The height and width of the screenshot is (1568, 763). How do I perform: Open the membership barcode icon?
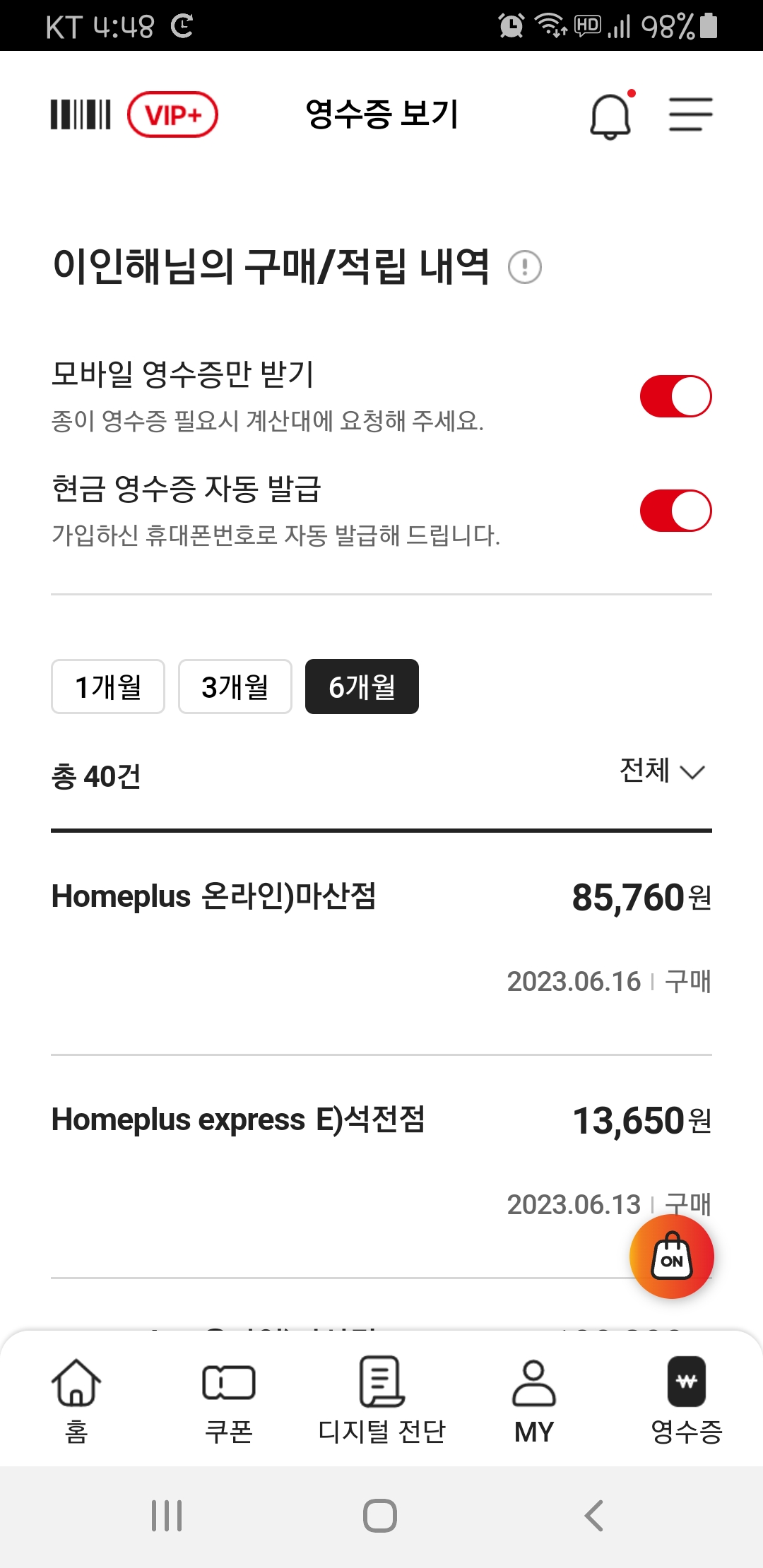(x=81, y=114)
